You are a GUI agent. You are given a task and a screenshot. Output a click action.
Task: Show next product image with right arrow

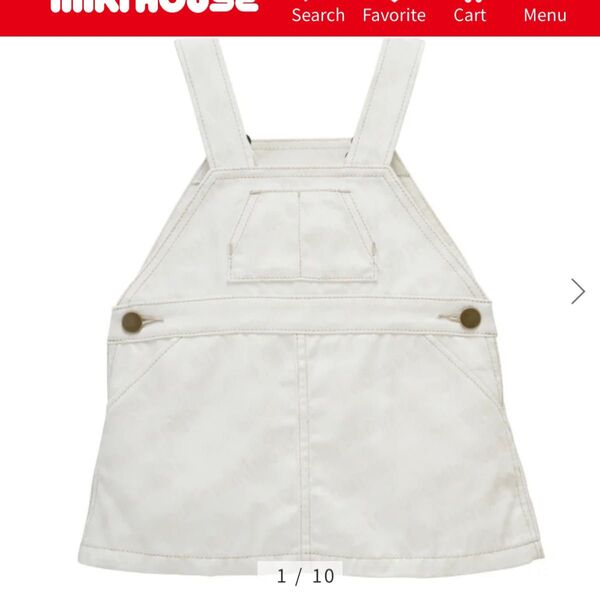578,291
